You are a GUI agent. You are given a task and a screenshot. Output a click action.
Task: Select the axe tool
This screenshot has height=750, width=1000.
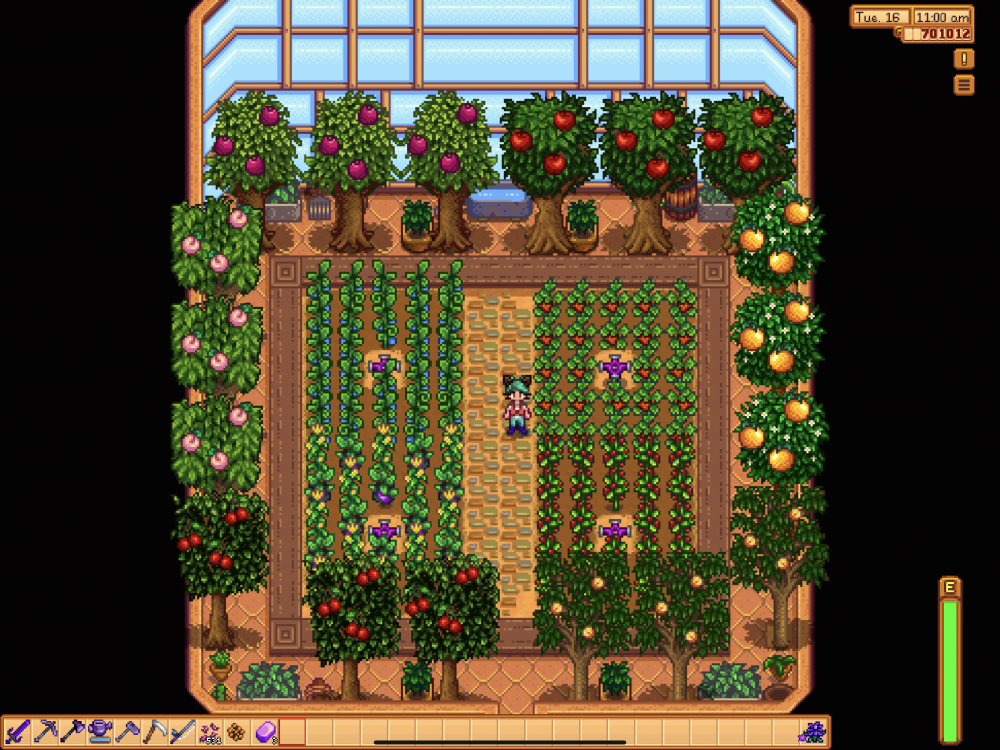coord(72,732)
